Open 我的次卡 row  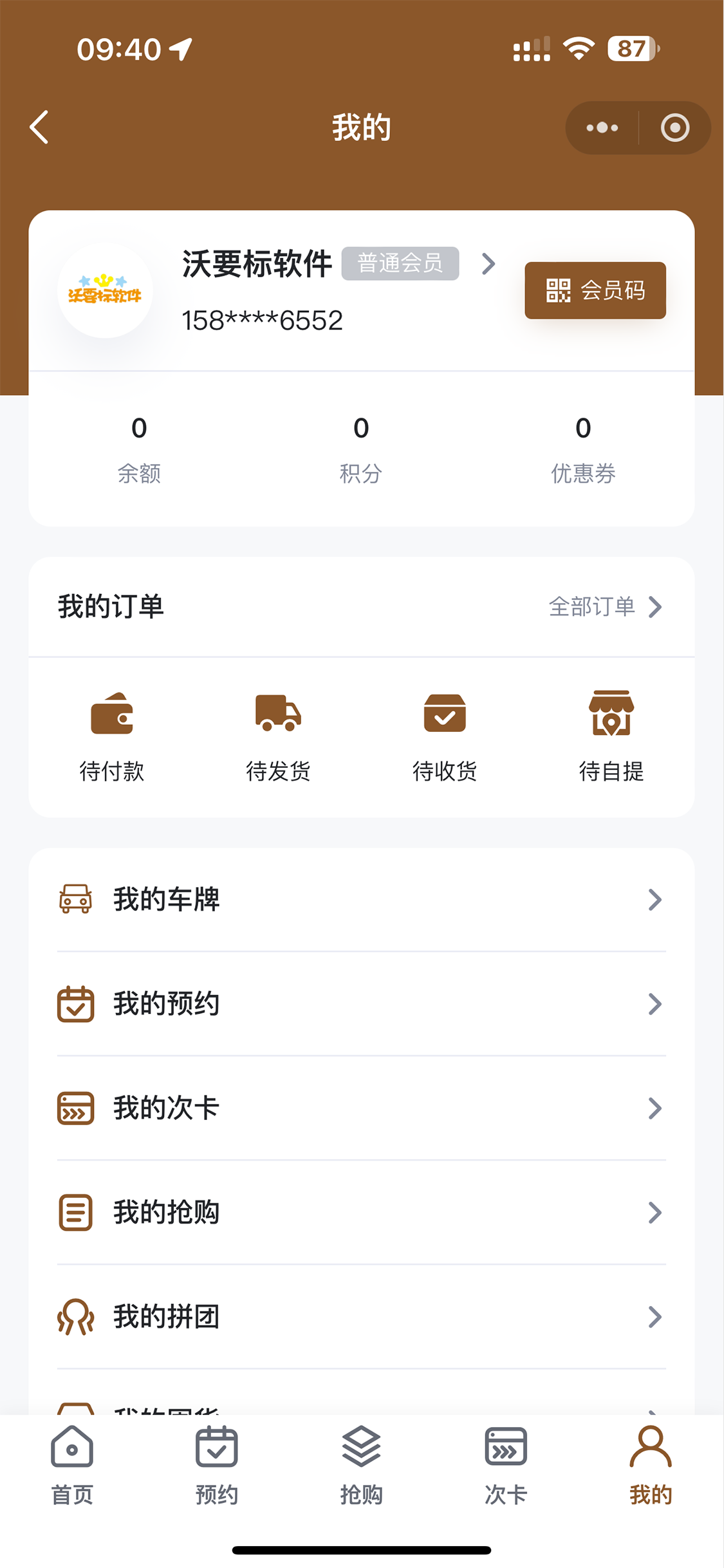tap(362, 1108)
